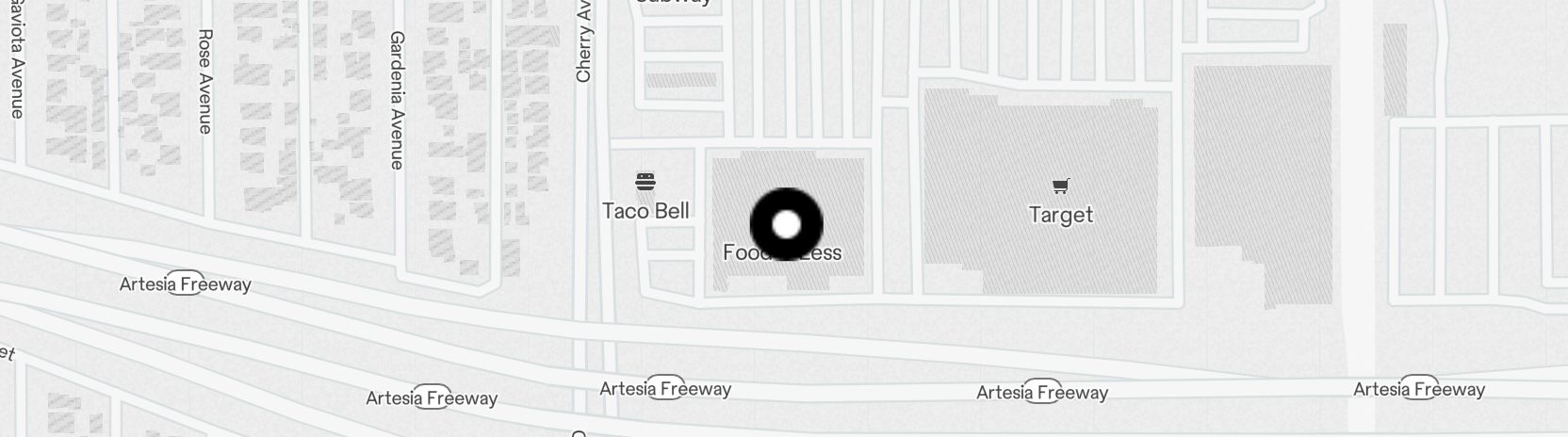
Task: Select the Target store marker
Action: tap(1061, 186)
